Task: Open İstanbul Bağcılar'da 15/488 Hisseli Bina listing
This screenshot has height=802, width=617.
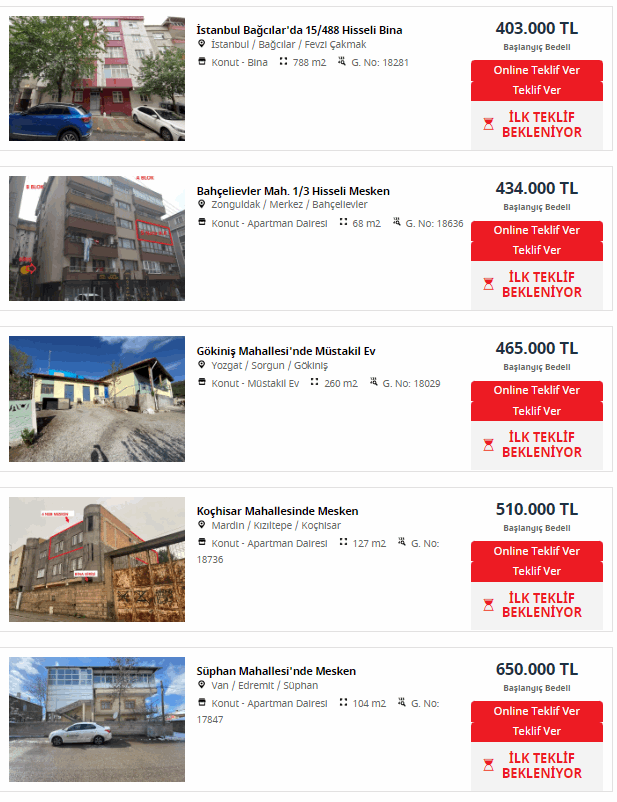Action: tap(299, 30)
